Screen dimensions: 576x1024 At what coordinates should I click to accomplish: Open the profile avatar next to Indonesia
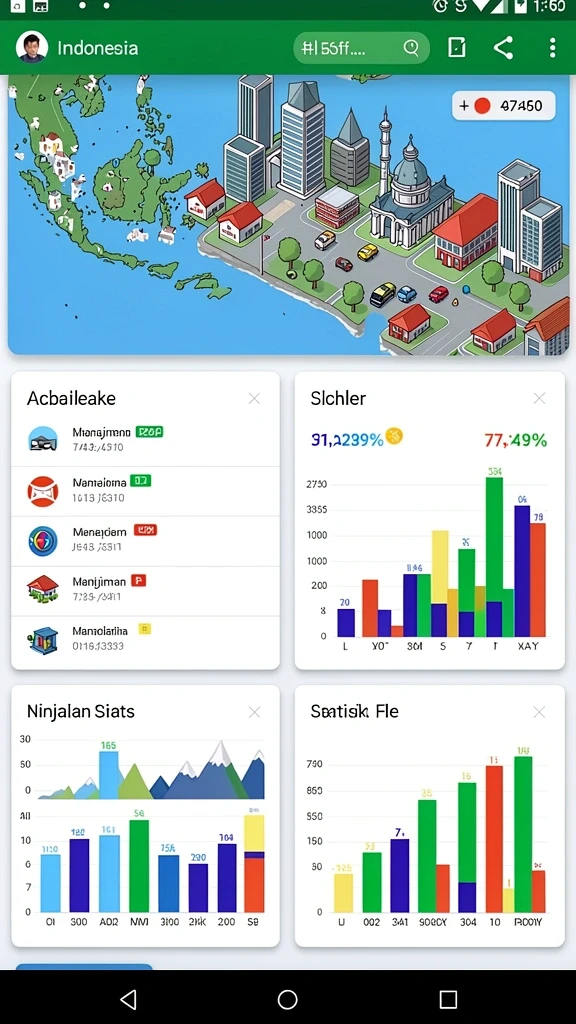pos(32,48)
